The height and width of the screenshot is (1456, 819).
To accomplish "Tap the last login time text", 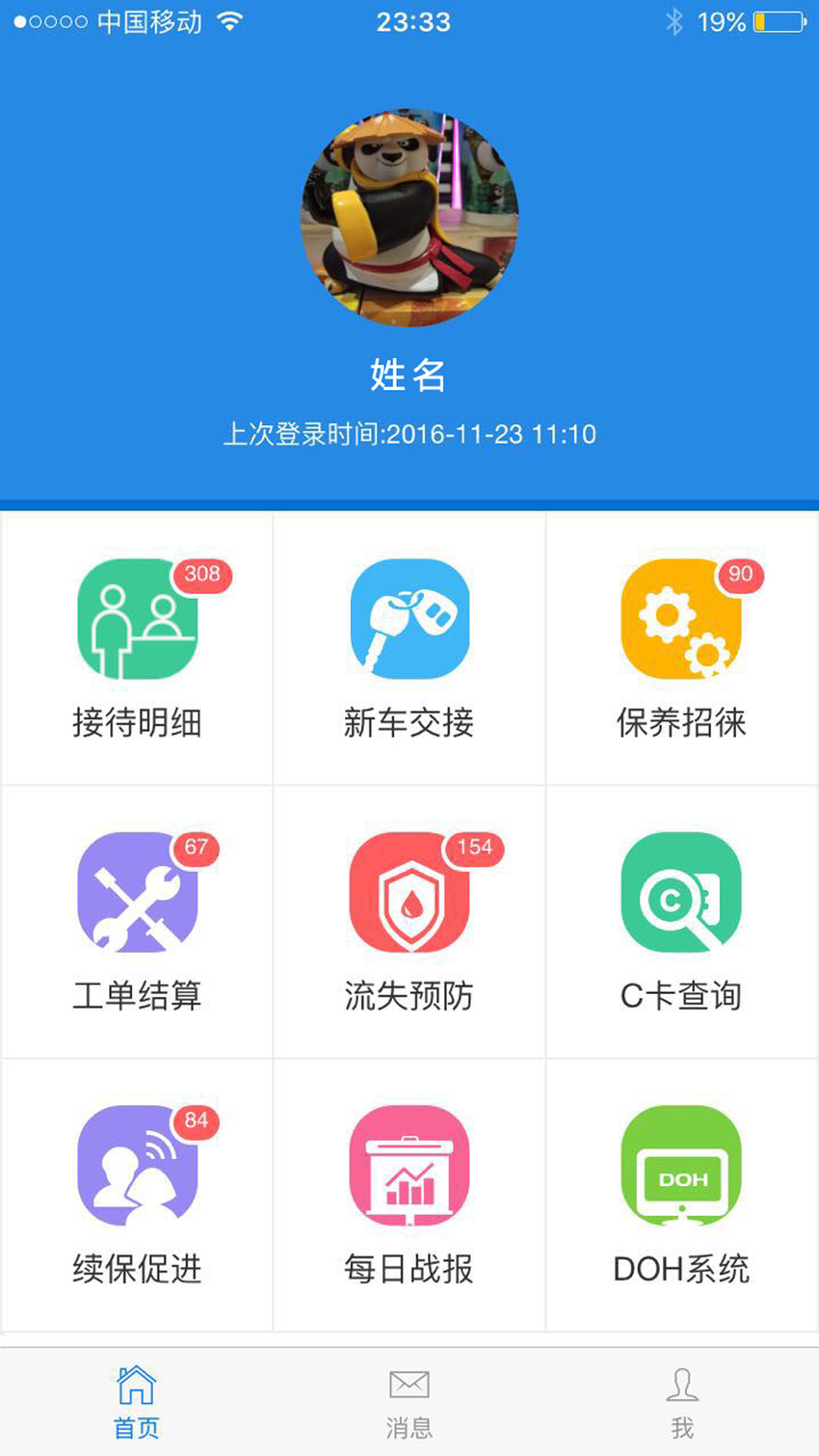I will point(409,435).
